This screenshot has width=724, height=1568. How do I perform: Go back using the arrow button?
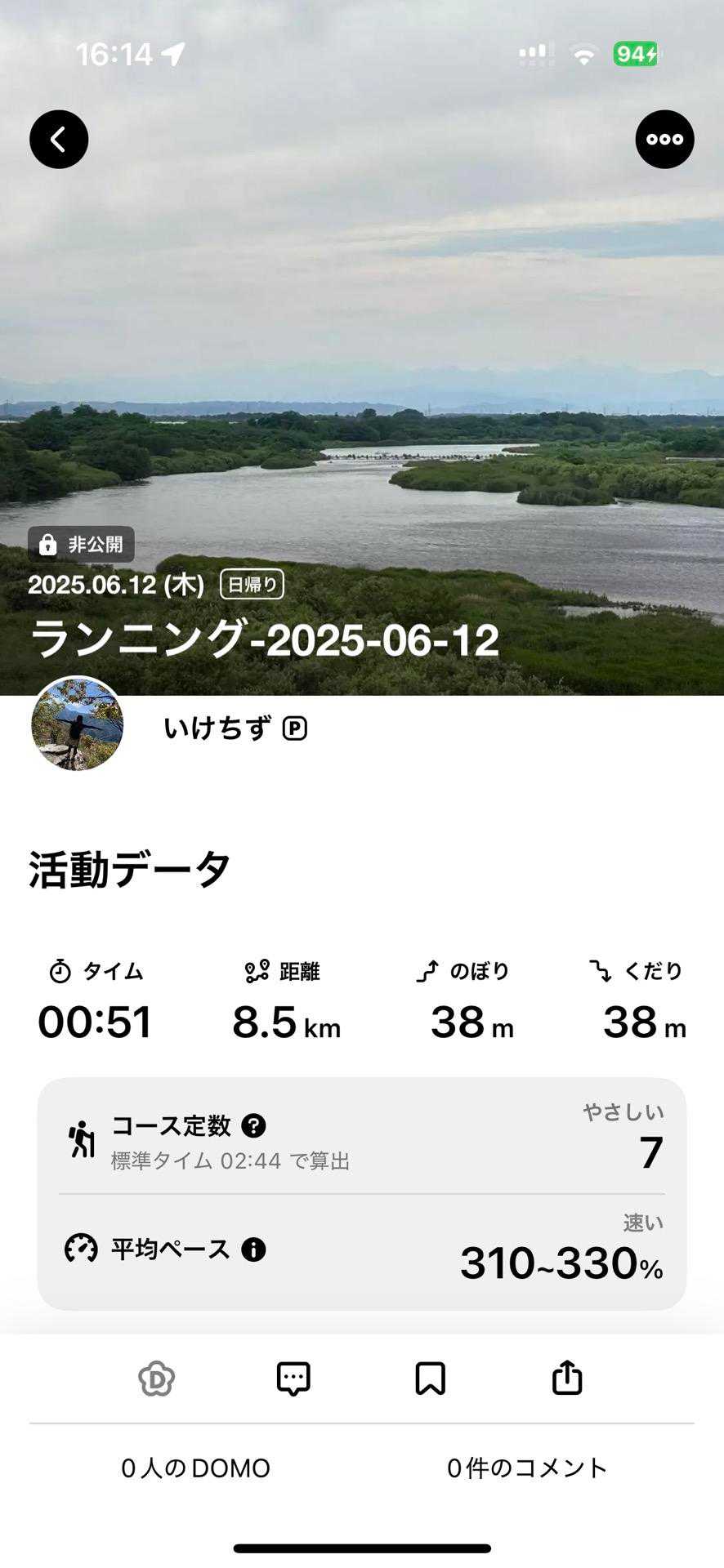click(x=59, y=140)
